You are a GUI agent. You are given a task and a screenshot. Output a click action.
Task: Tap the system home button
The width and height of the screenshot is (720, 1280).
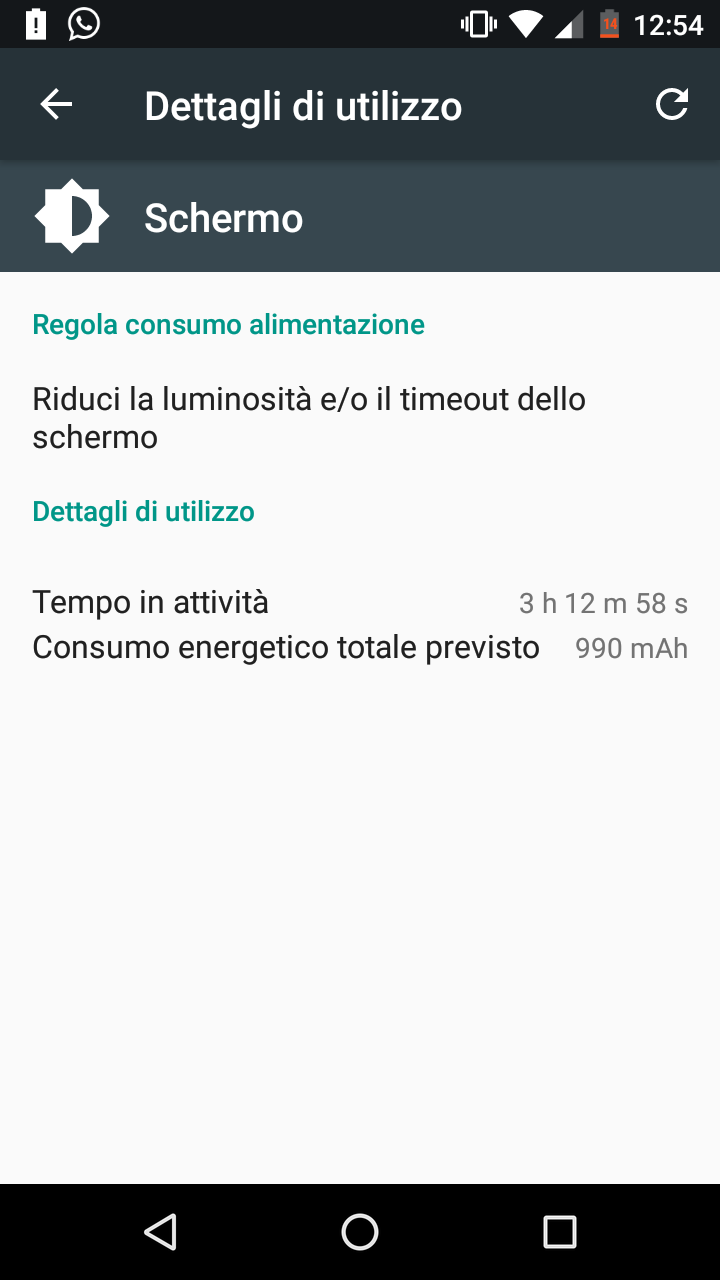(x=360, y=1232)
